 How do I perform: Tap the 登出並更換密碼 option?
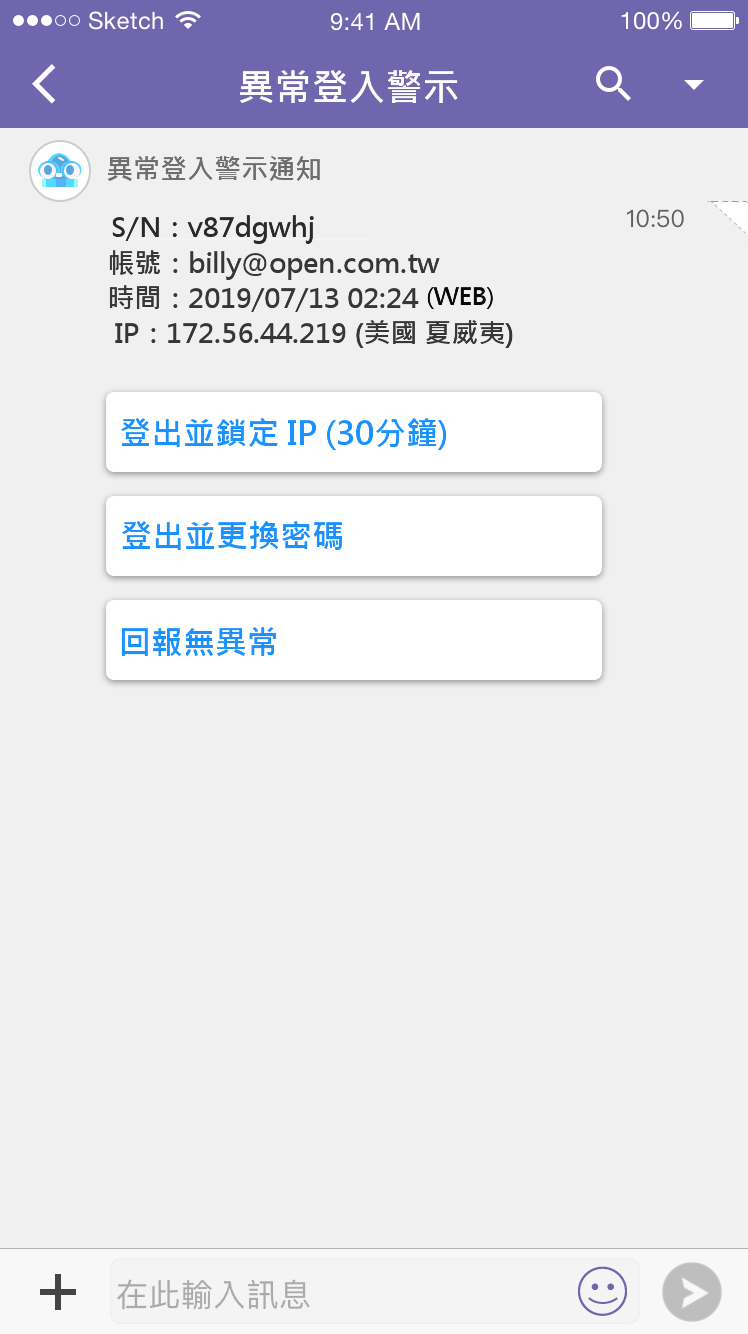pyautogui.click(x=353, y=535)
